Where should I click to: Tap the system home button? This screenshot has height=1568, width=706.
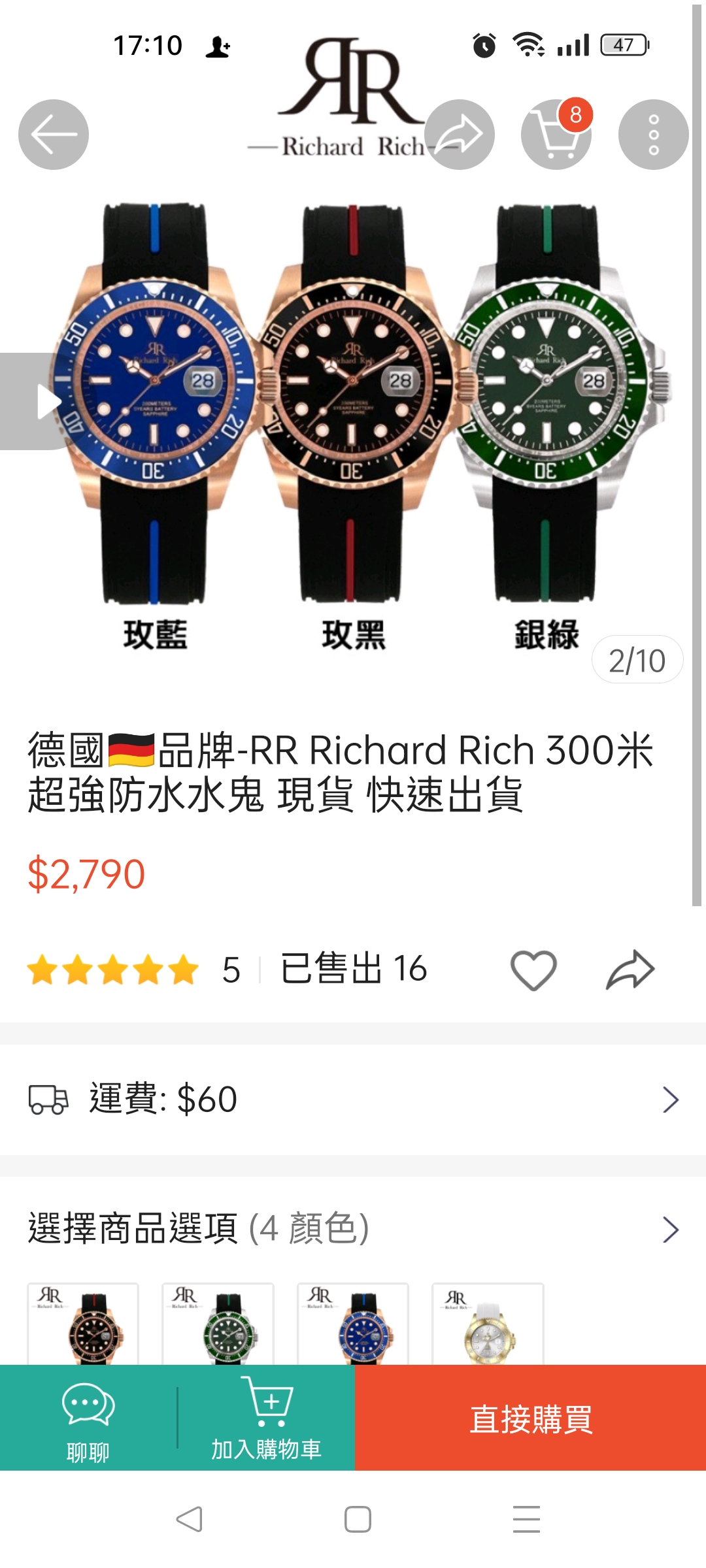point(358,1519)
